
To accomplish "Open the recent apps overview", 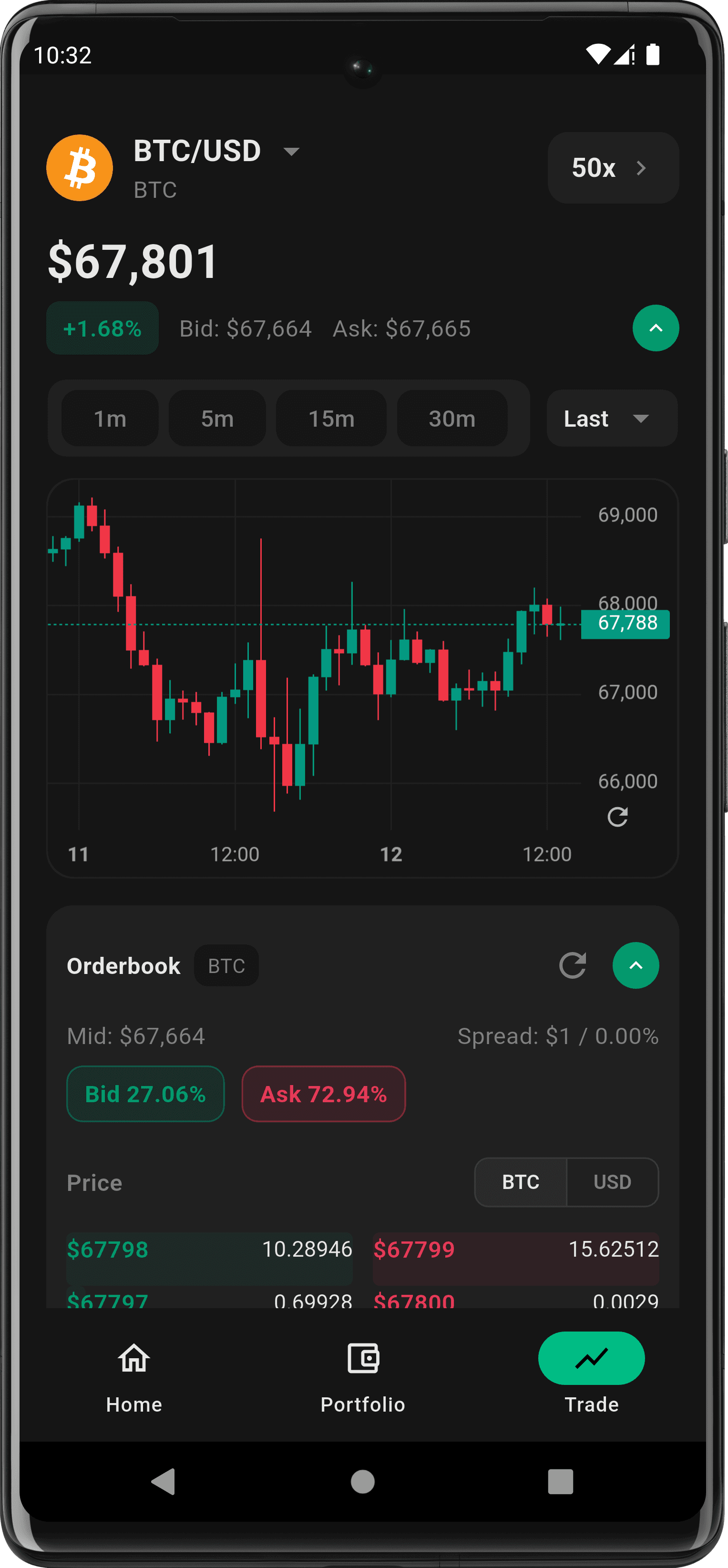I will (x=560, y=1482).
